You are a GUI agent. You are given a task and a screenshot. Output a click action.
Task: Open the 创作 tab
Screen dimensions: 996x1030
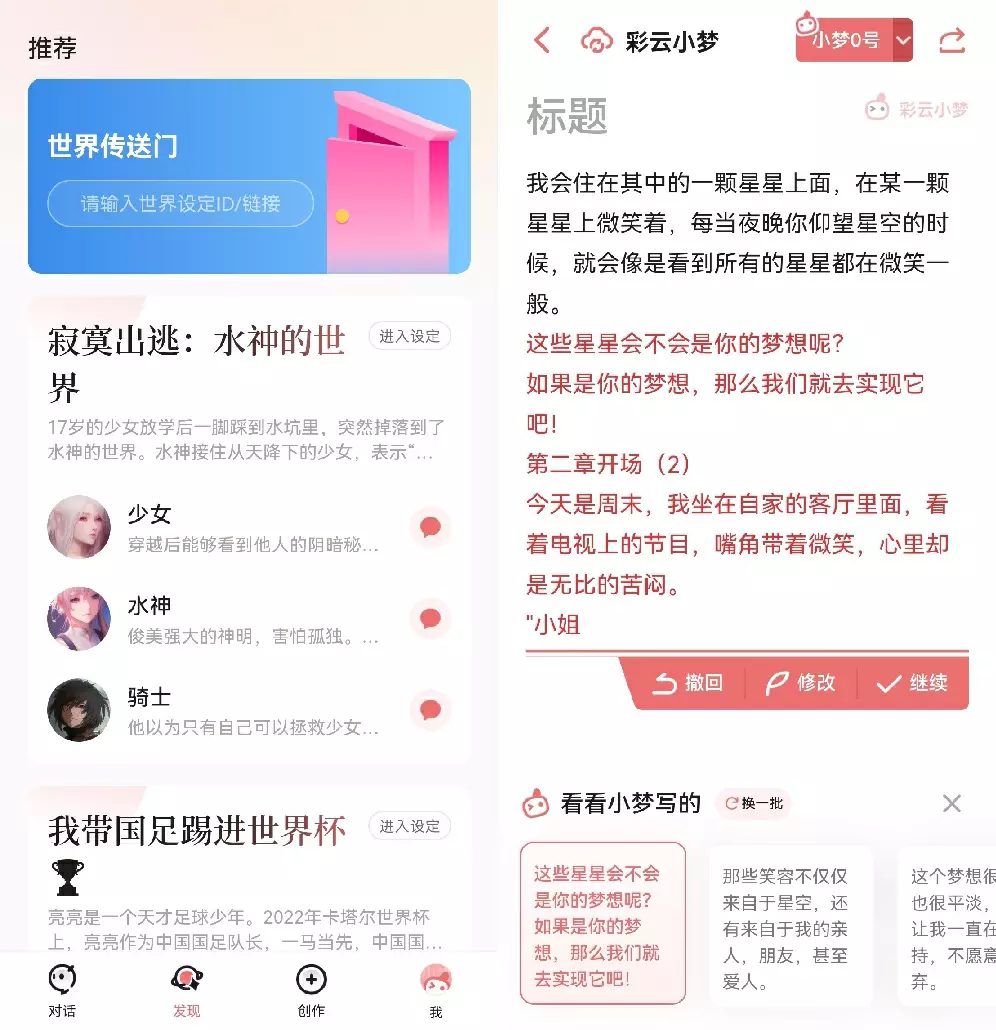tap(311, 991)
